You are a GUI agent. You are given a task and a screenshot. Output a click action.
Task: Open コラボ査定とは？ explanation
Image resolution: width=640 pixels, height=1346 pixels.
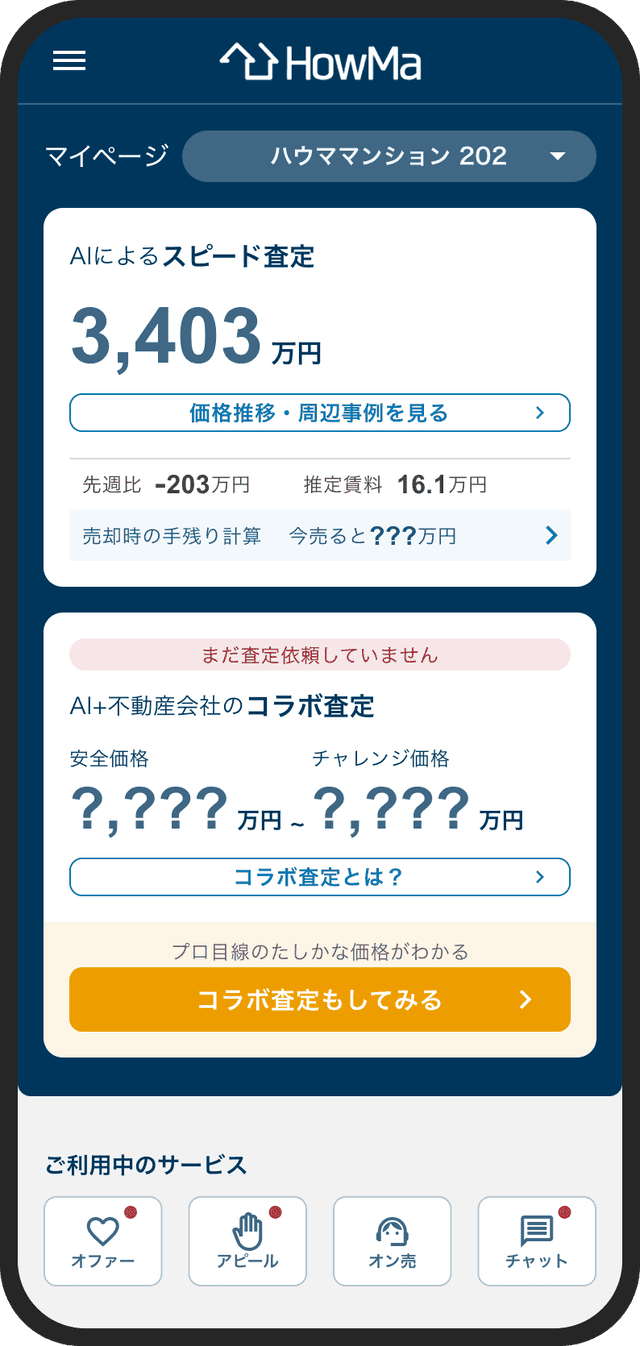(319, 877)
